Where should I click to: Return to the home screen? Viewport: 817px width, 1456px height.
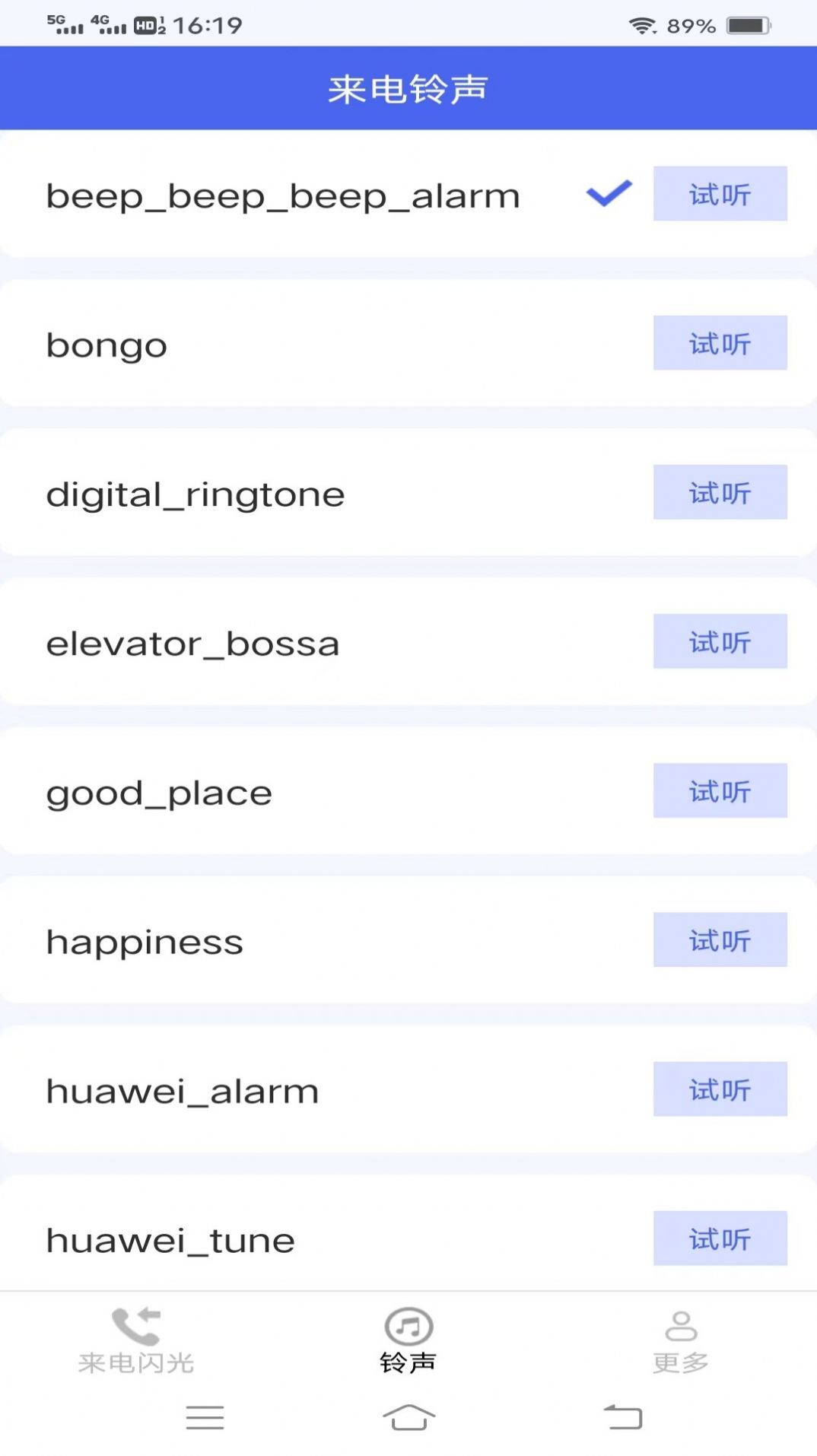(x=408, y=1417)
